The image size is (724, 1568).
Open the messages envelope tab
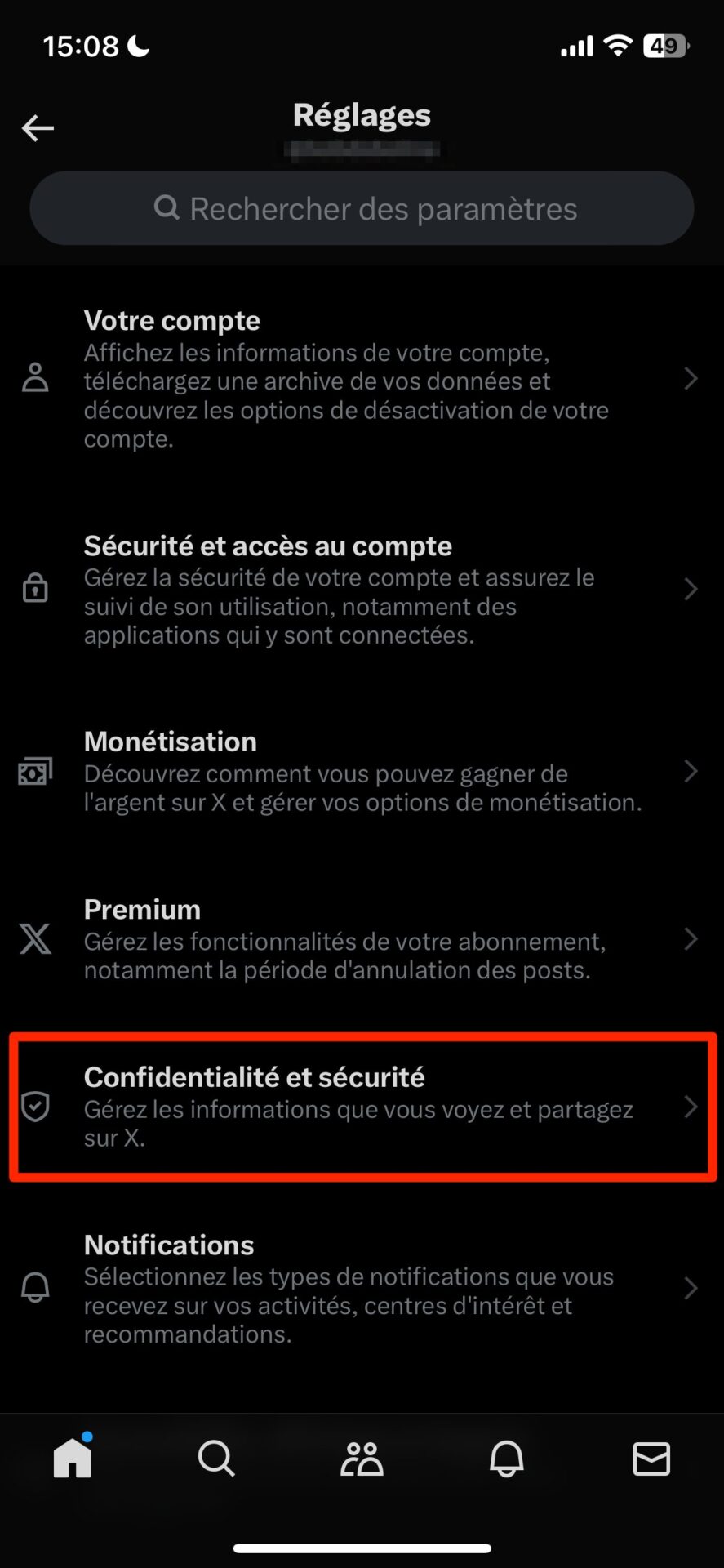click(x=651, y=1458)
